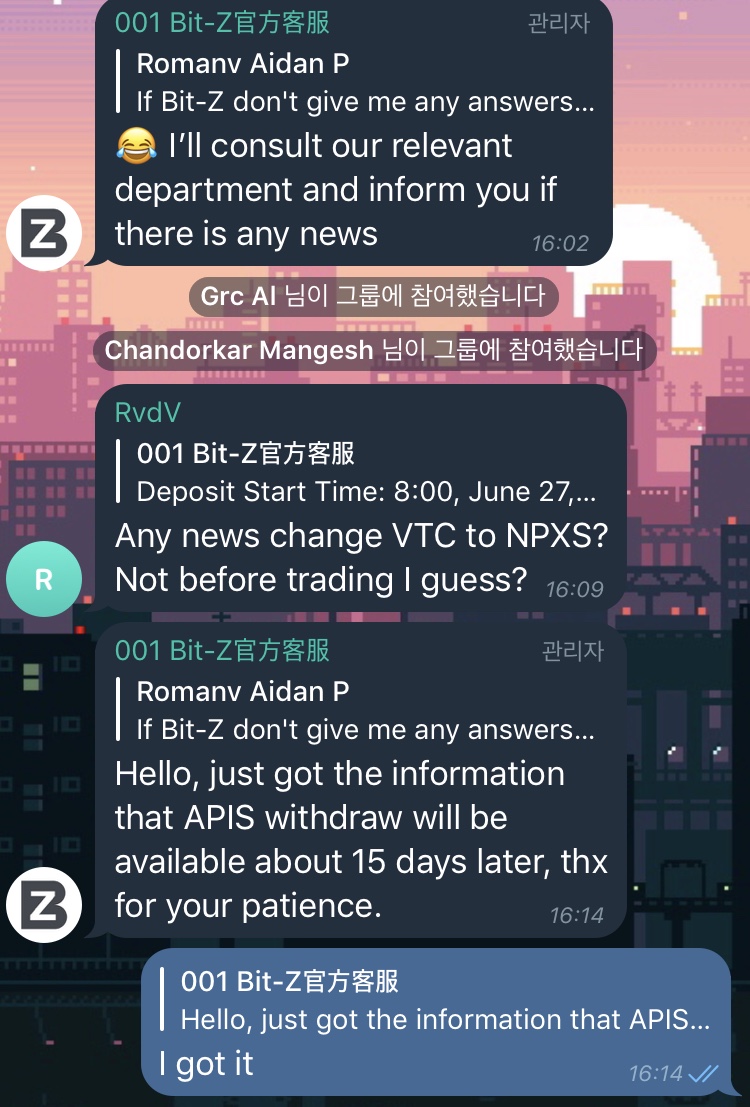This screenshot has width=750, height=1107.
Task: Jump to the quoted "Deposit Start Time" message
Action: click(x=365, y=472)
